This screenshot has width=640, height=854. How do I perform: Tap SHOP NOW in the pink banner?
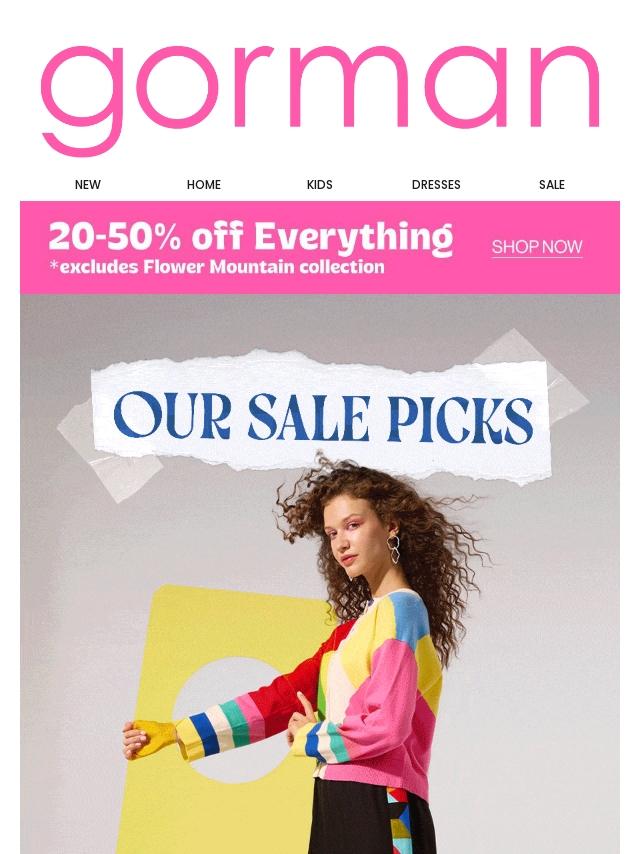pos(537,247)
